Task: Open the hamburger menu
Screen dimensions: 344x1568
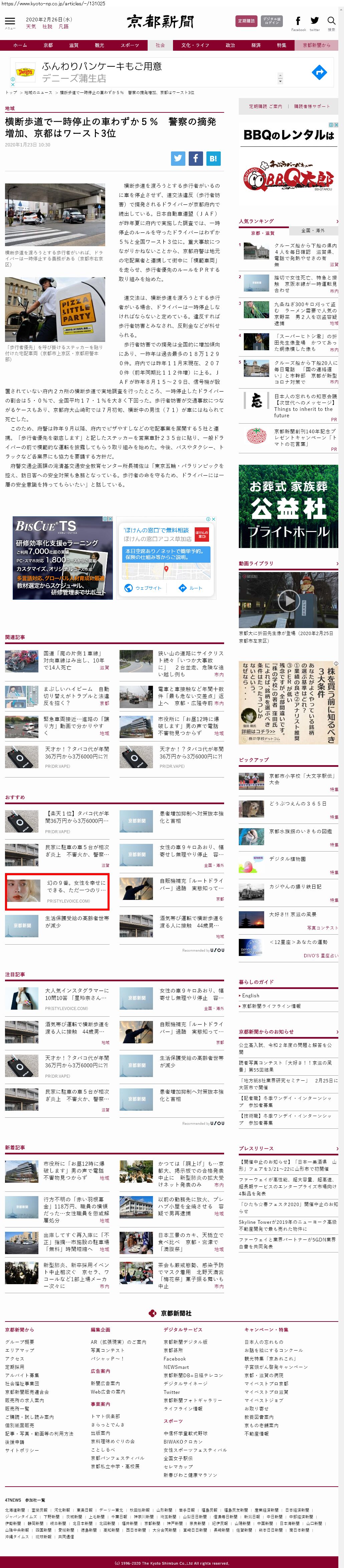Action: click(x=10, y=23)
